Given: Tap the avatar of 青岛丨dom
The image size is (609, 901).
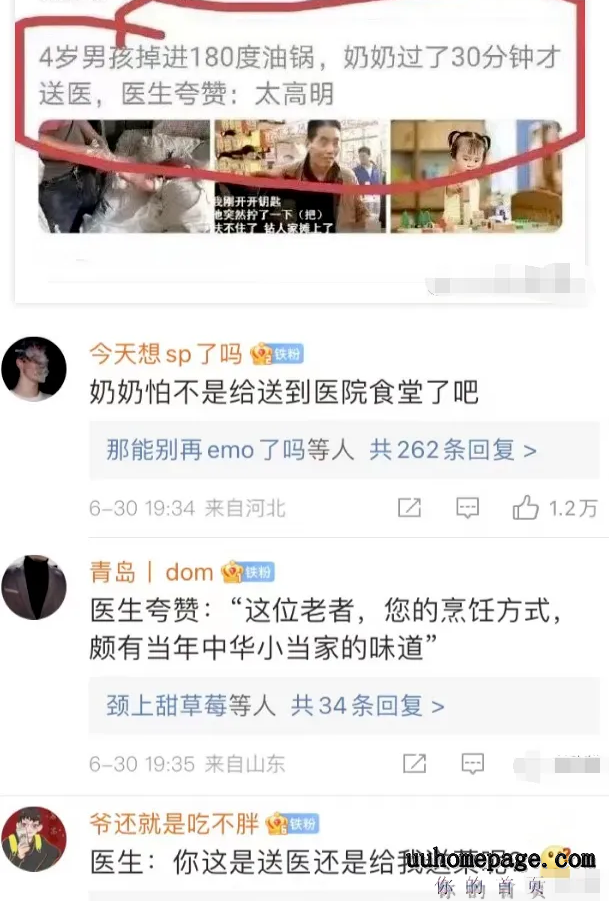Looking at the screenshot, I should [x=34, y=588].
